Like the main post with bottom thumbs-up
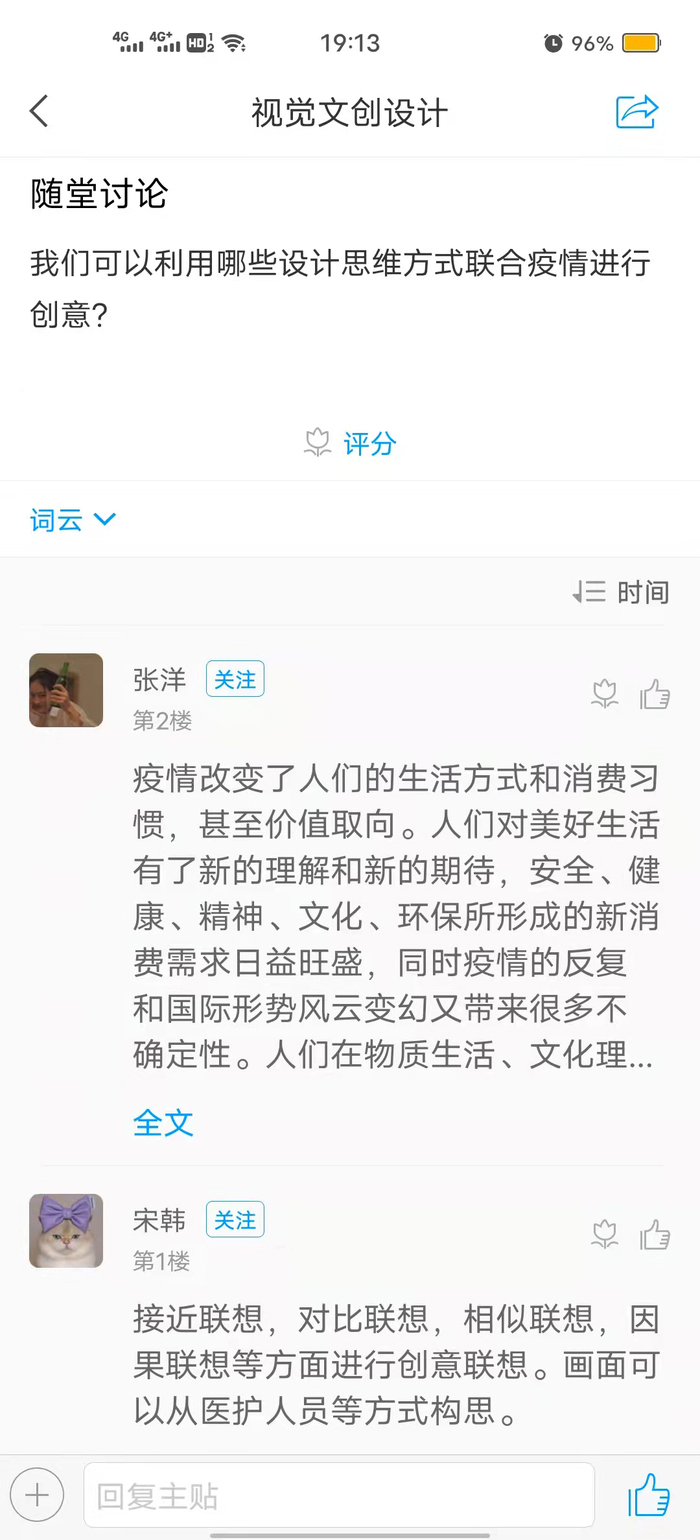700x1540 pixels. [649, 1496]
